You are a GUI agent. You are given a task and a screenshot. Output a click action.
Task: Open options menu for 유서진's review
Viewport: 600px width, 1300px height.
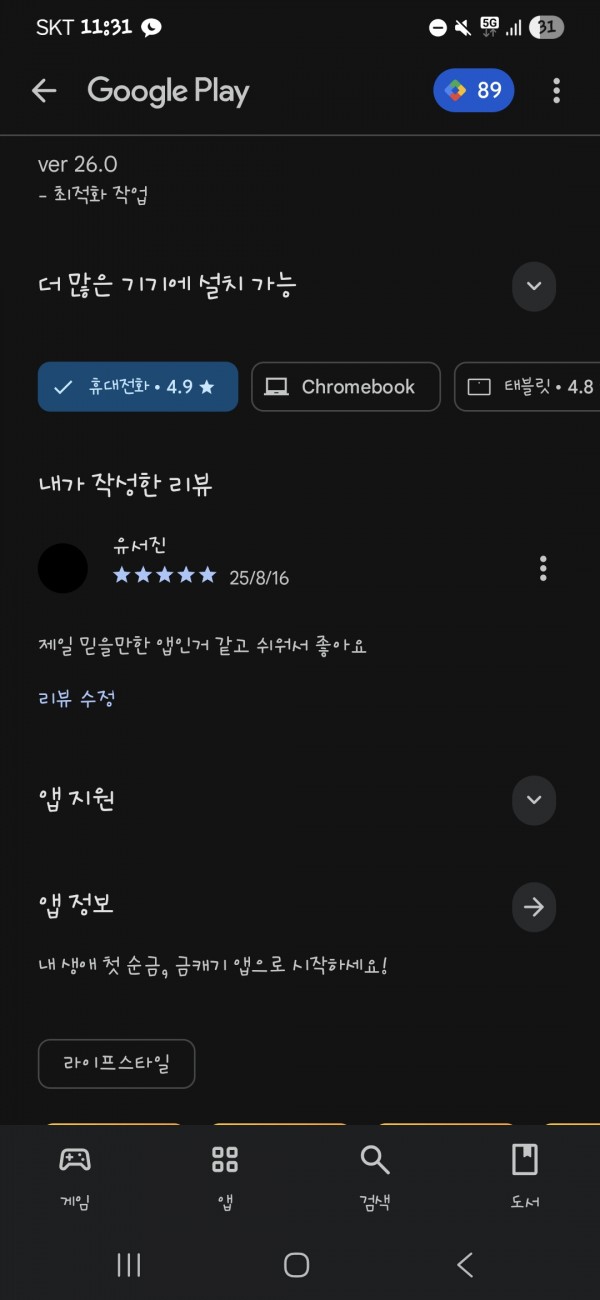(543, 569)
